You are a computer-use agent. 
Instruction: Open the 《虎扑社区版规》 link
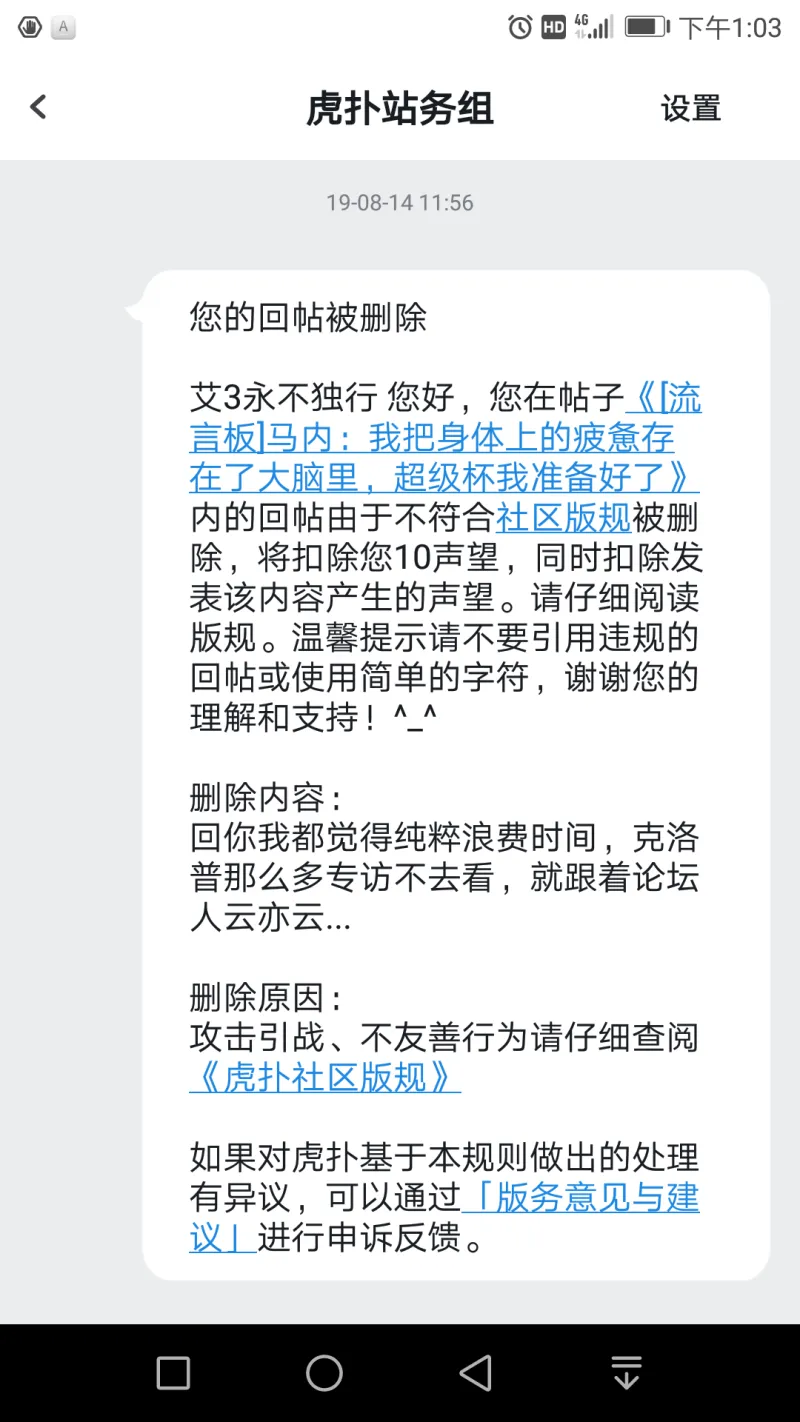(324, 1078)
